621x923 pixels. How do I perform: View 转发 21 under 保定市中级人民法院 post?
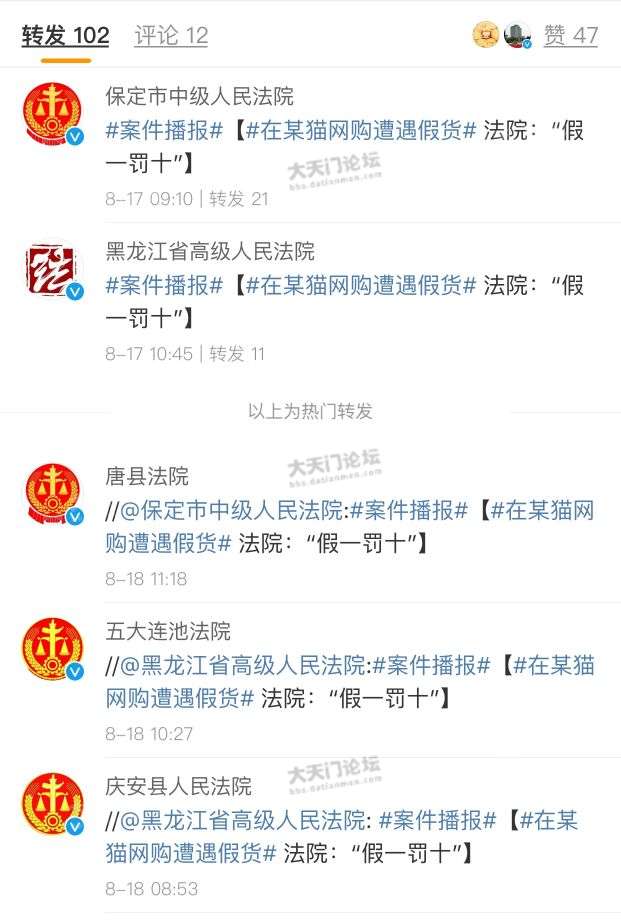point(239,199)
